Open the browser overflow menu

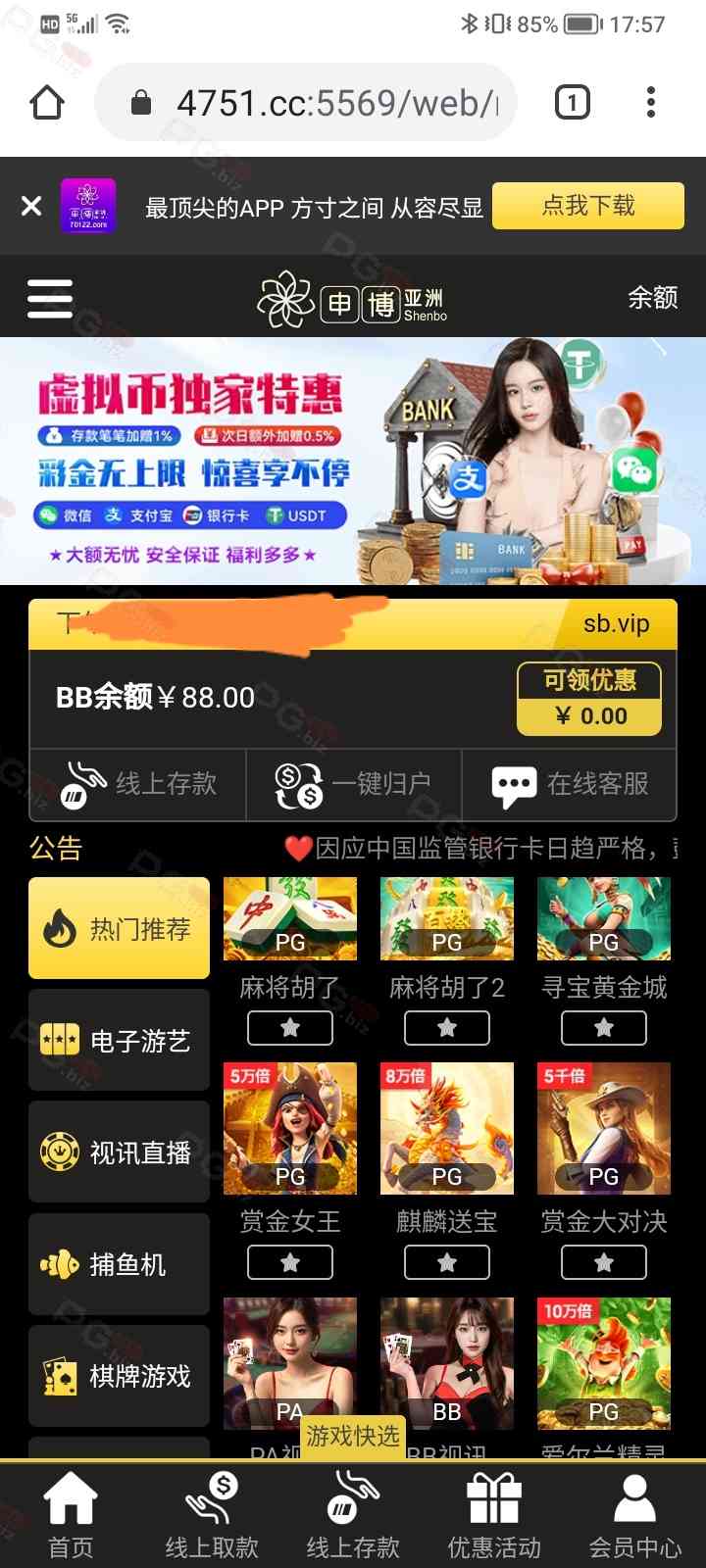click(x=650, y=103)
